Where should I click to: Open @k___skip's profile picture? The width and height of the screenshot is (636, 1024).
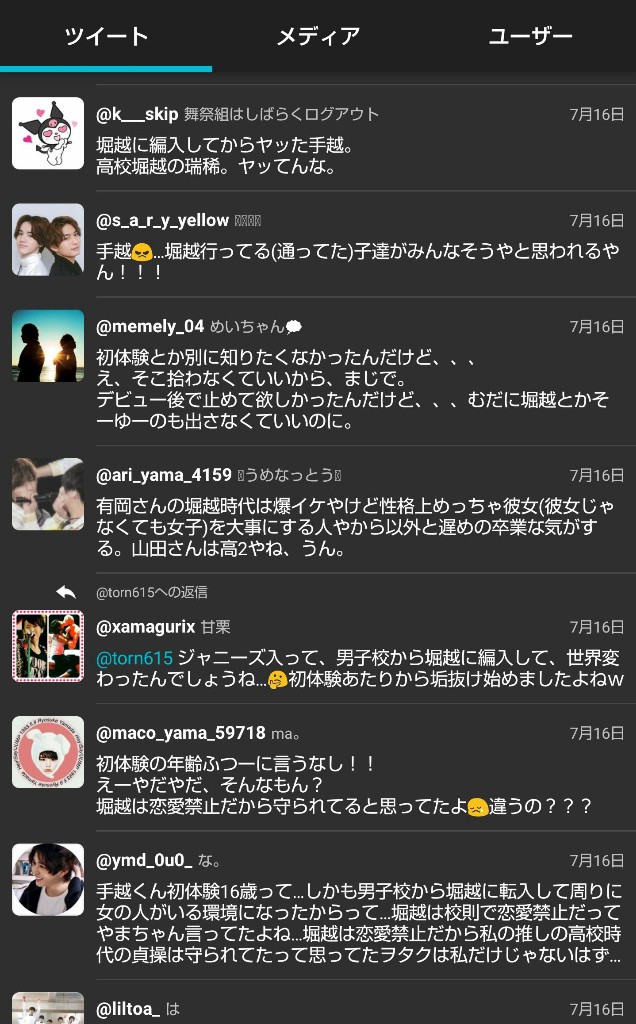pos(48,133)
